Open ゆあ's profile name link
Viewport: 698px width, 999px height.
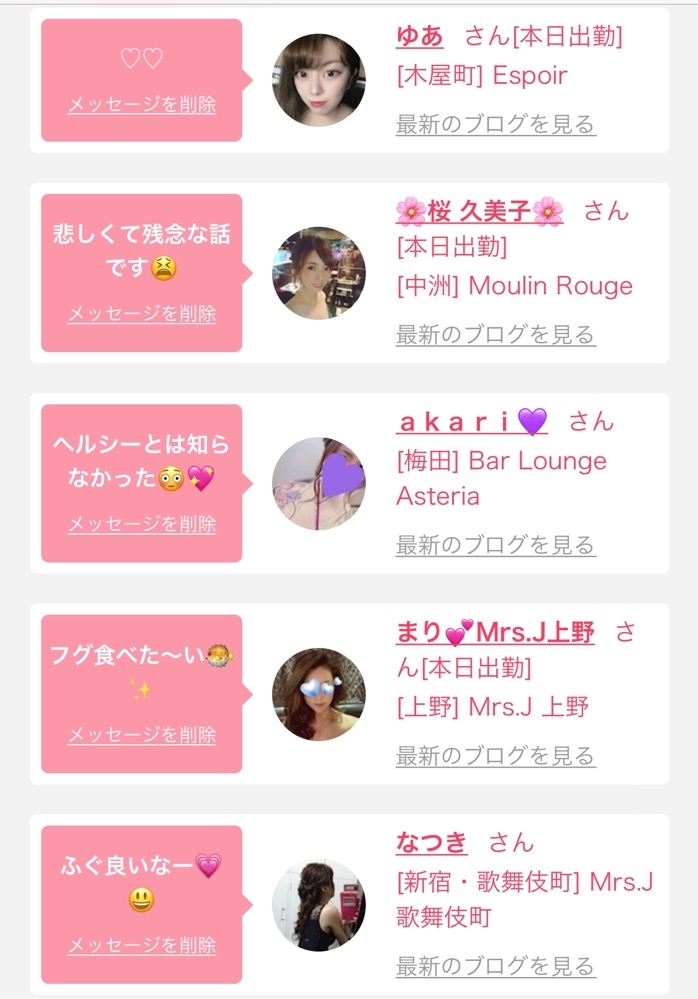(420, 37)
